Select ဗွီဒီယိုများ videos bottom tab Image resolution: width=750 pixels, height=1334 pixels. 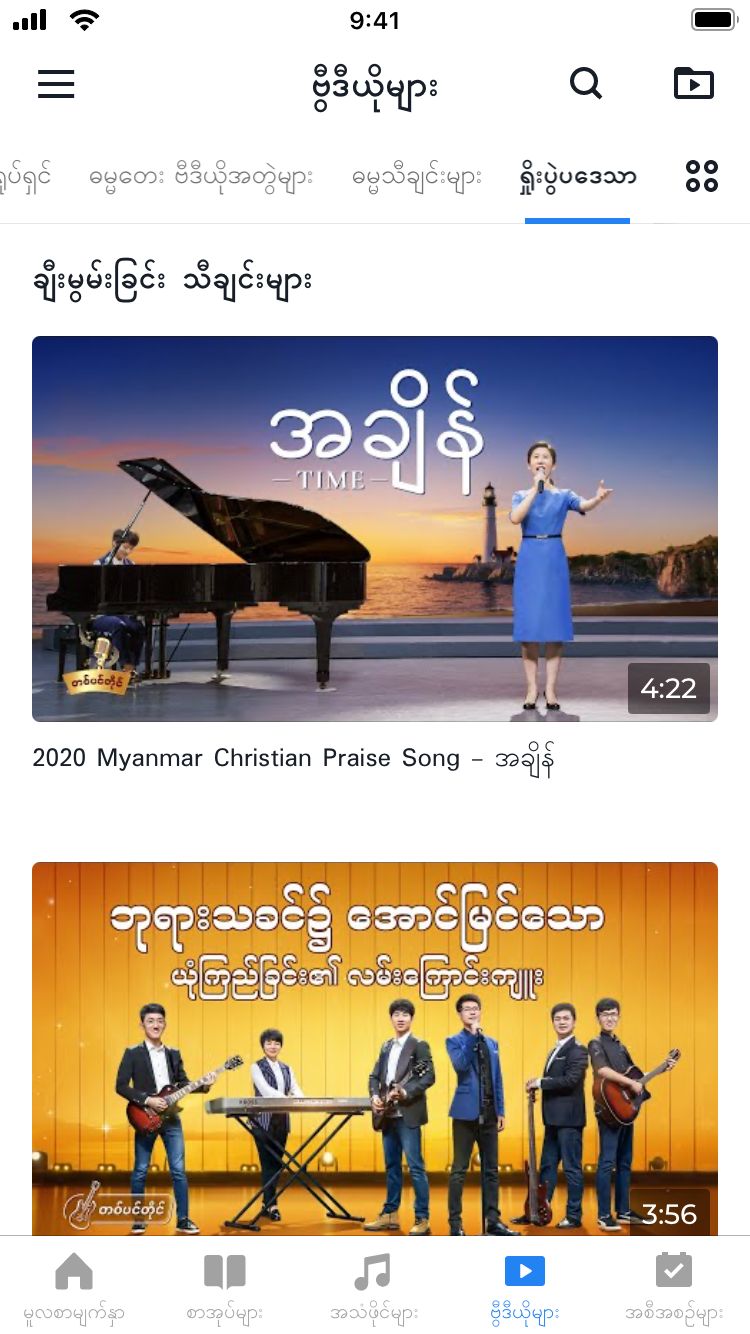524,1286
